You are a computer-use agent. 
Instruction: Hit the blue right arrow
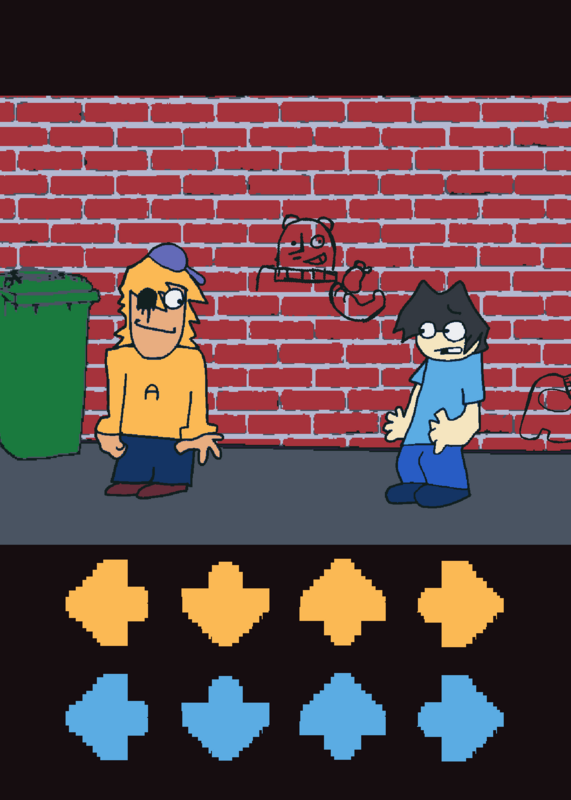coord(461,718)
